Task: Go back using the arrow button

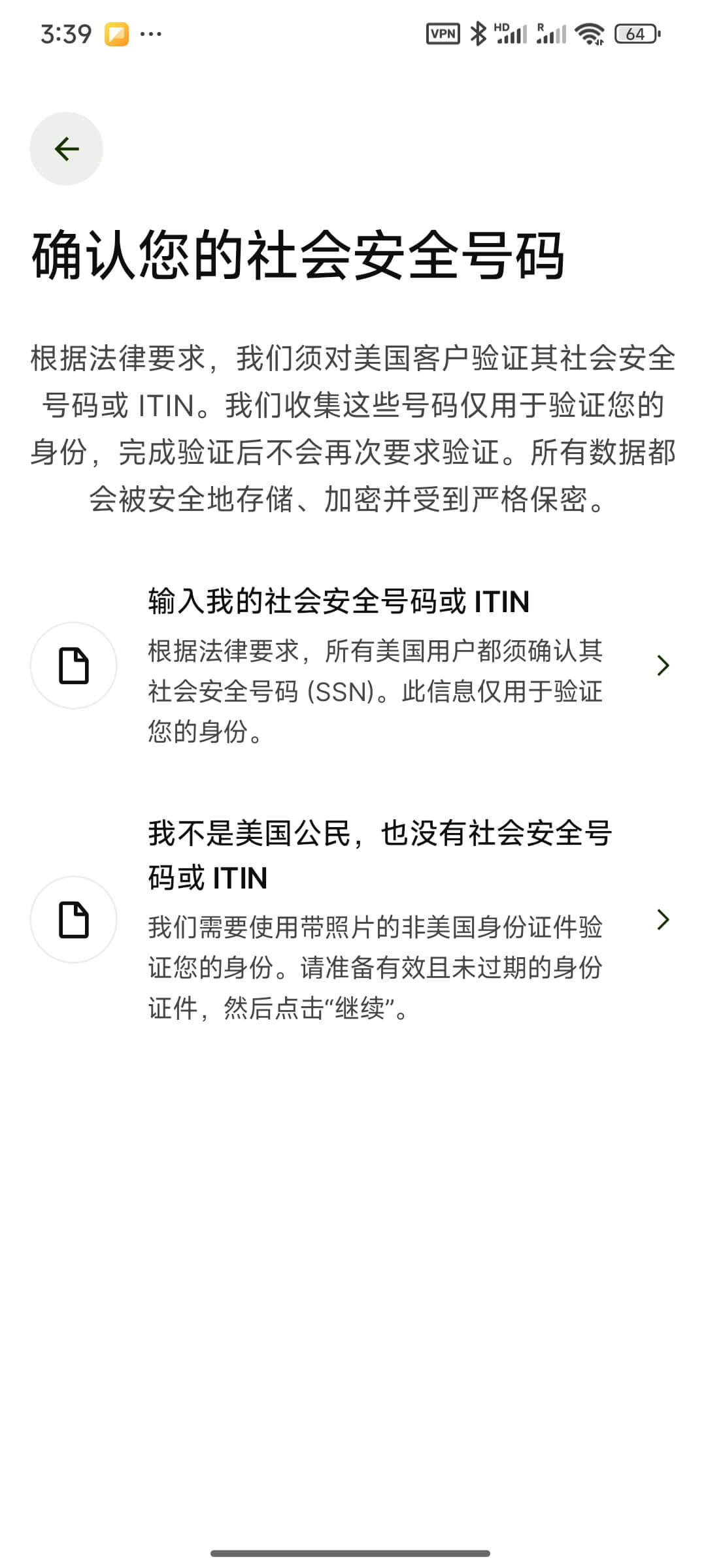Action: tap(66, 149)
